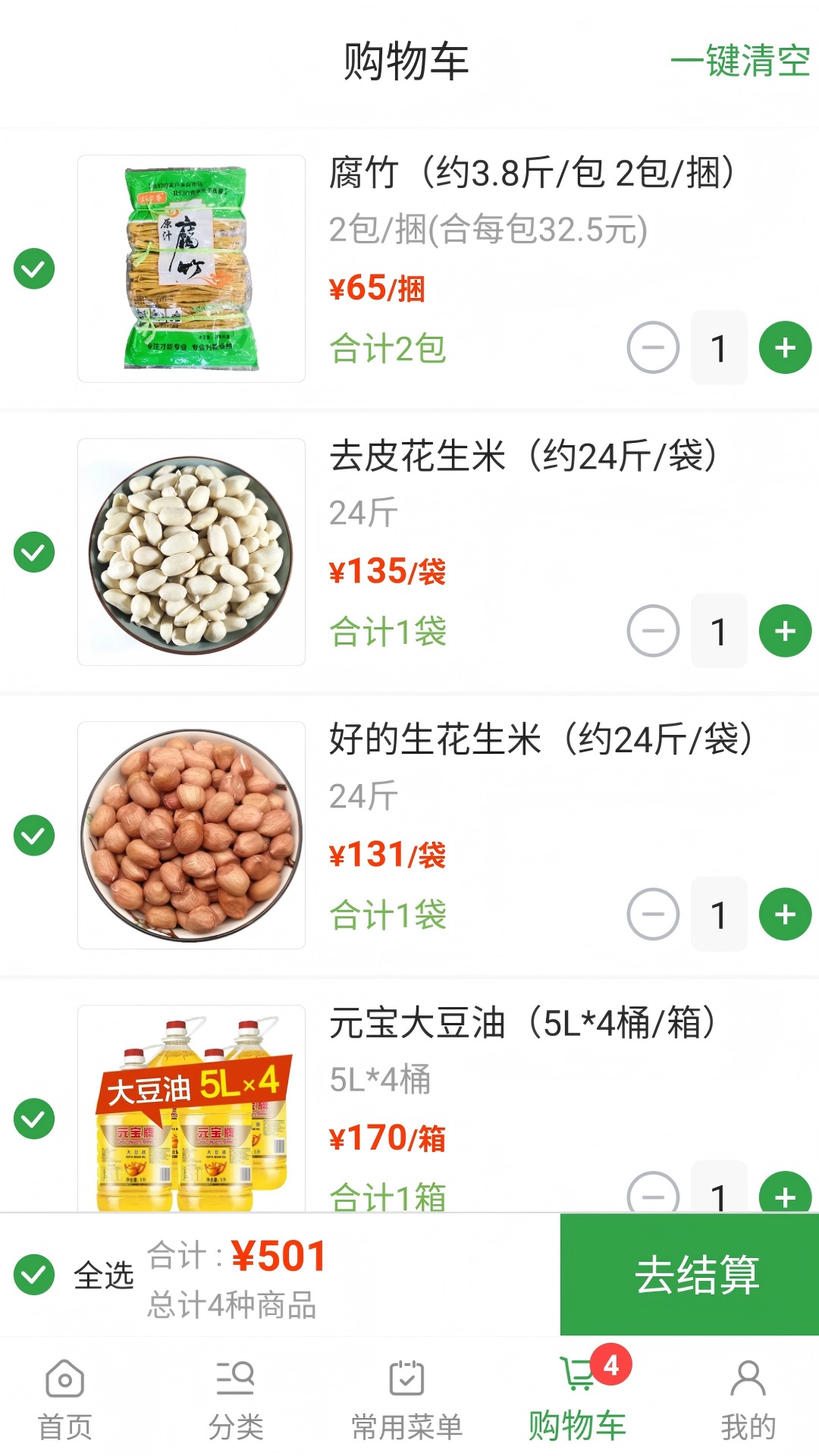Tap the quantity field of 去皮花生米
The image size is (819, 1456).
click(x=719, y=631)
